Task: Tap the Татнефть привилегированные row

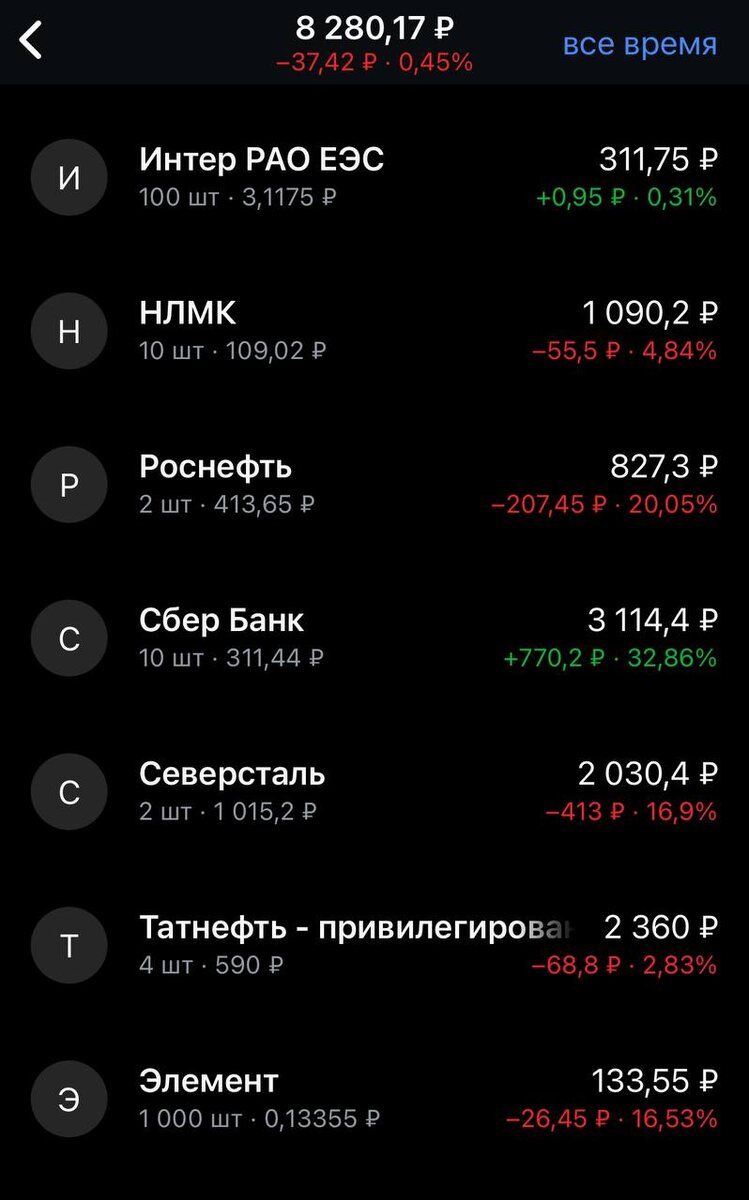Action: pos(374,946)
